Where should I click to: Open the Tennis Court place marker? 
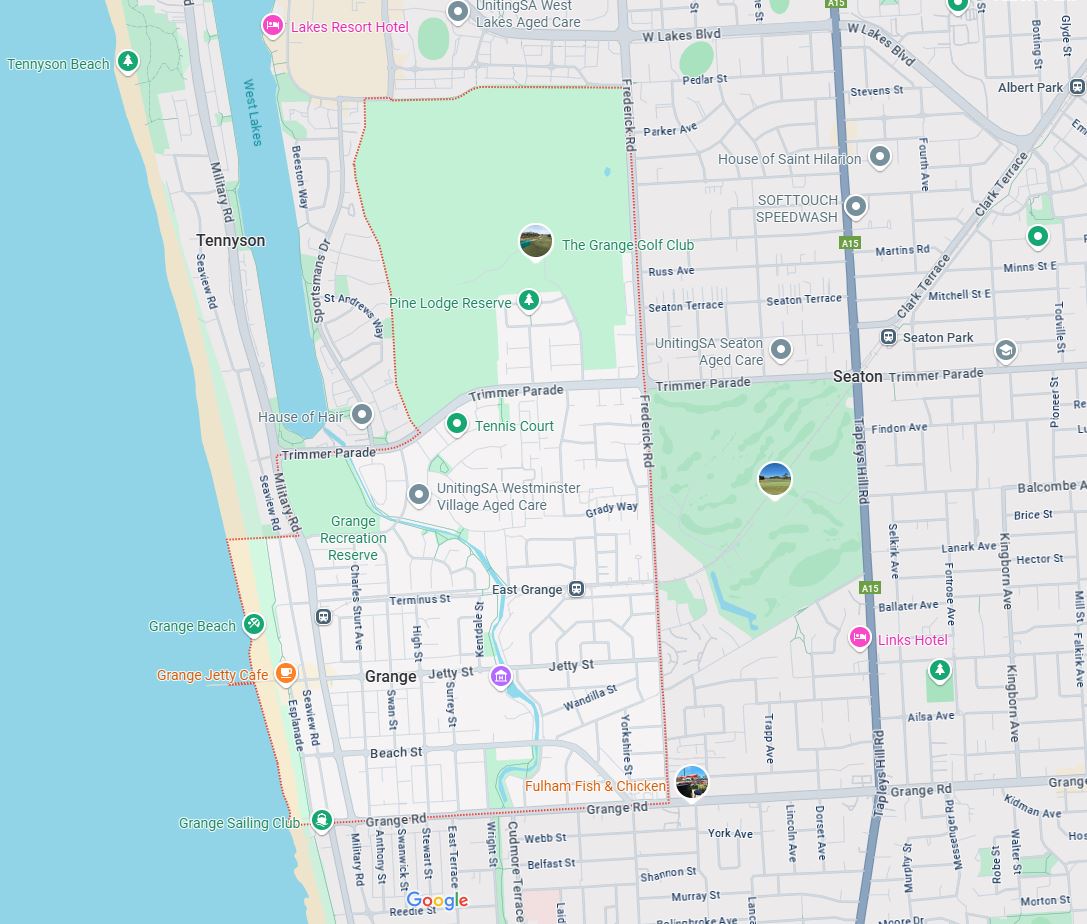click(456, 424)
